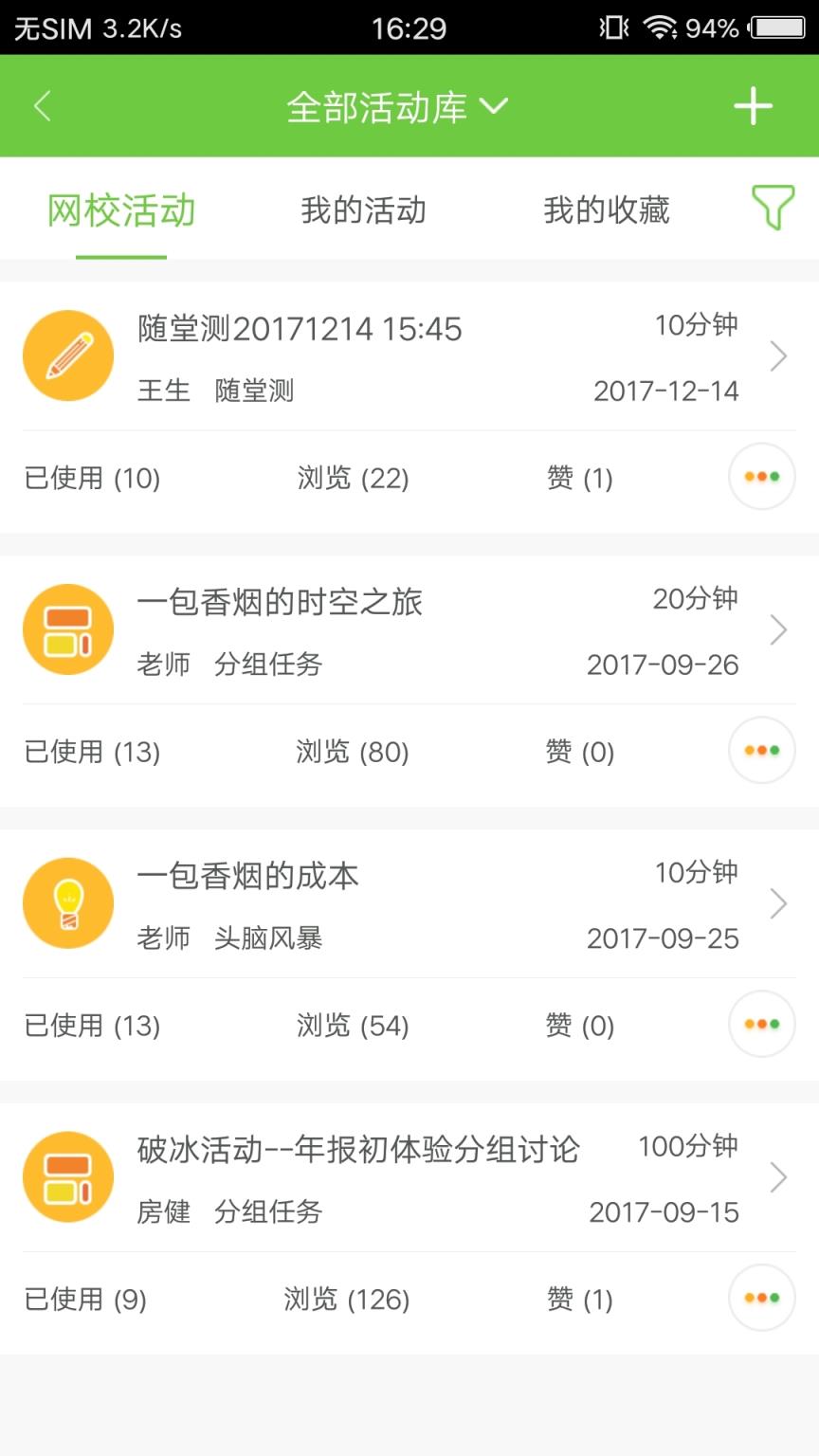The height and width of the screenshot is (1456, 819).
Task: Click the 分组任务 icon of 一包香烟的时空之旅
Action: pyautogui.click(x=67, y=628)
